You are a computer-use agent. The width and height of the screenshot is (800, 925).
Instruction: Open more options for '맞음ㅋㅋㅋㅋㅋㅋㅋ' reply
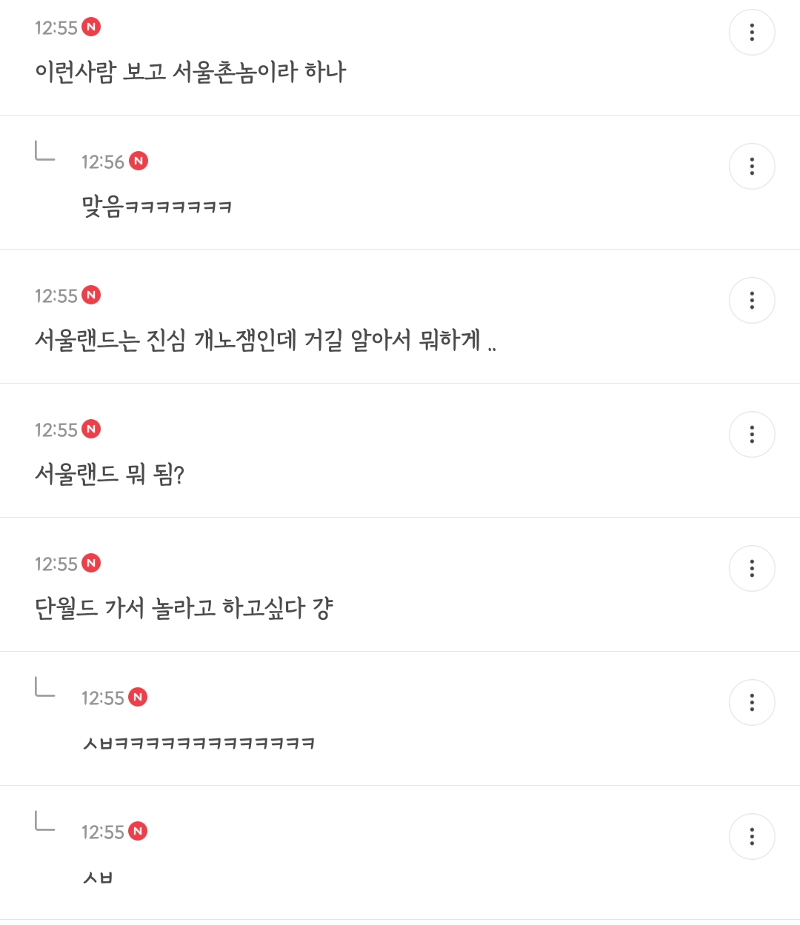[752, 167]
